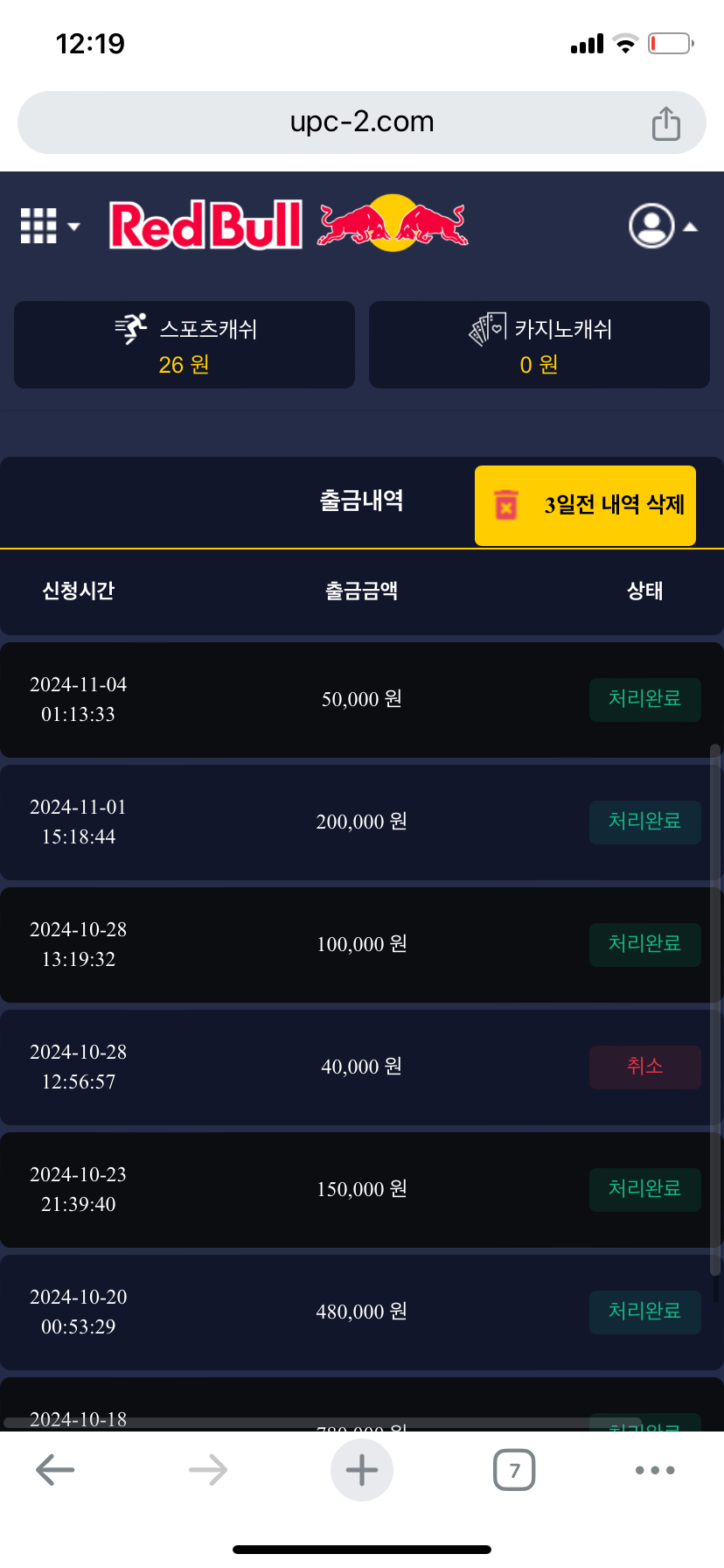Open the browser more options menu

[655, 1470]
